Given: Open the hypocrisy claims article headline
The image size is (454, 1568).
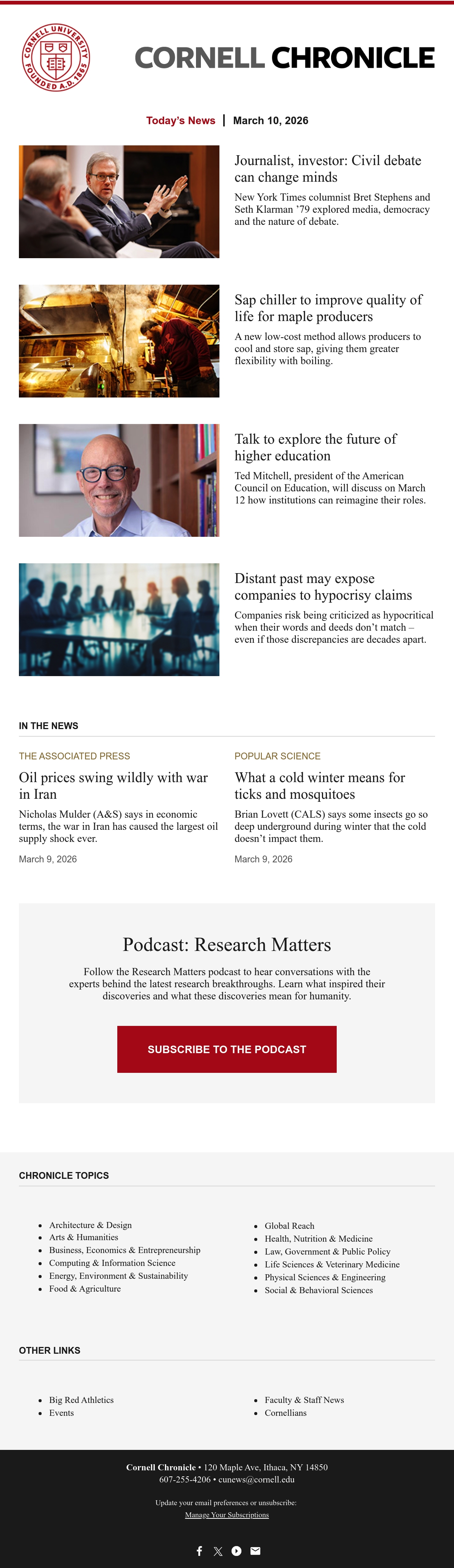Looking at the screenshot, I should (323, 587).
